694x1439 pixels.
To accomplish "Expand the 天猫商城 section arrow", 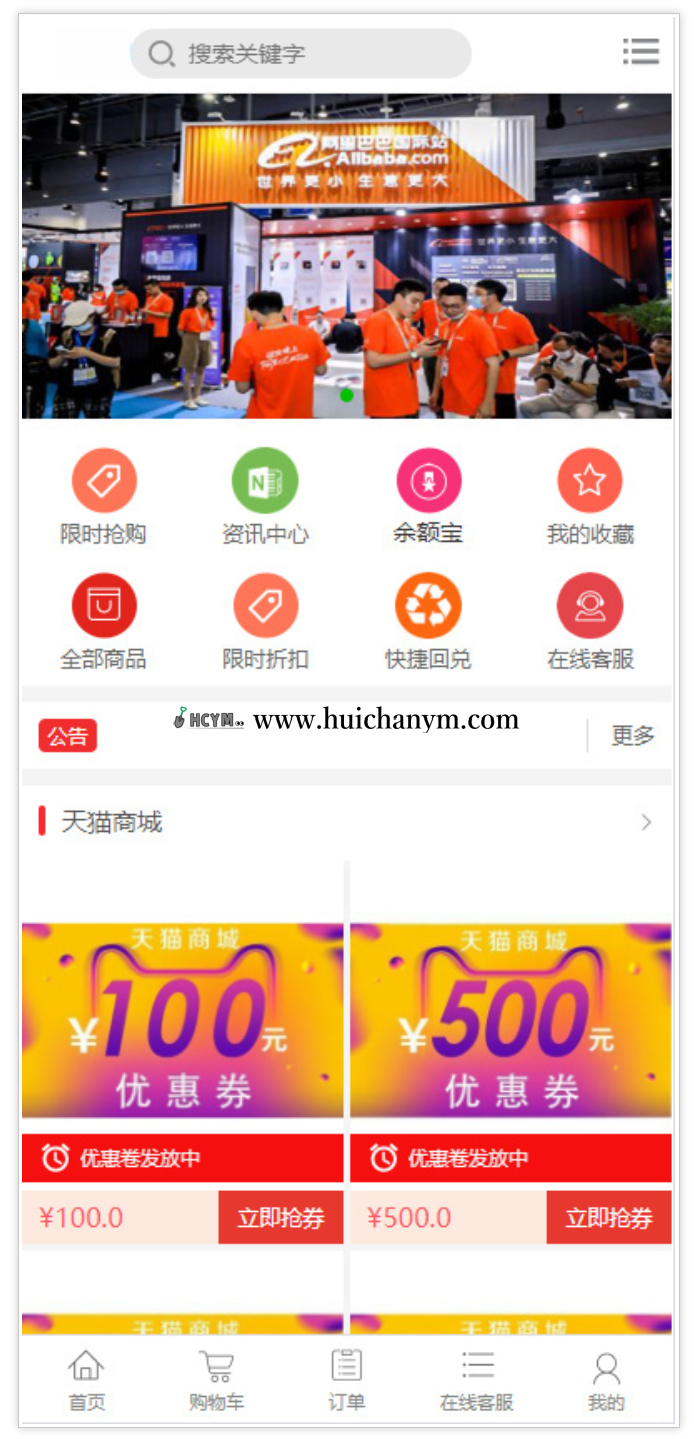I will tap(646, 822).
